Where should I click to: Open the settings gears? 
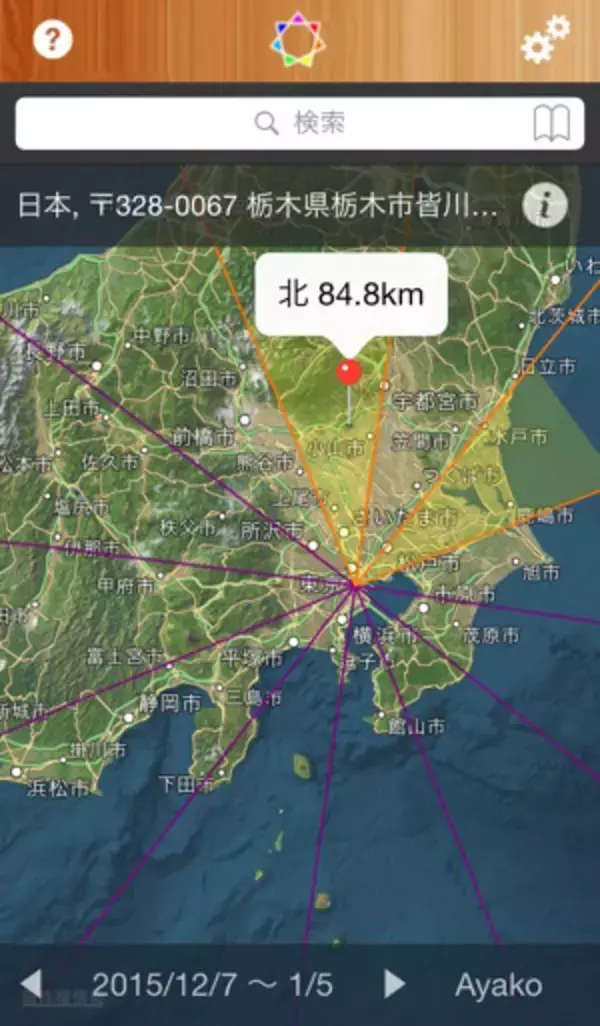pyautogui.click(x=545, y=40)
